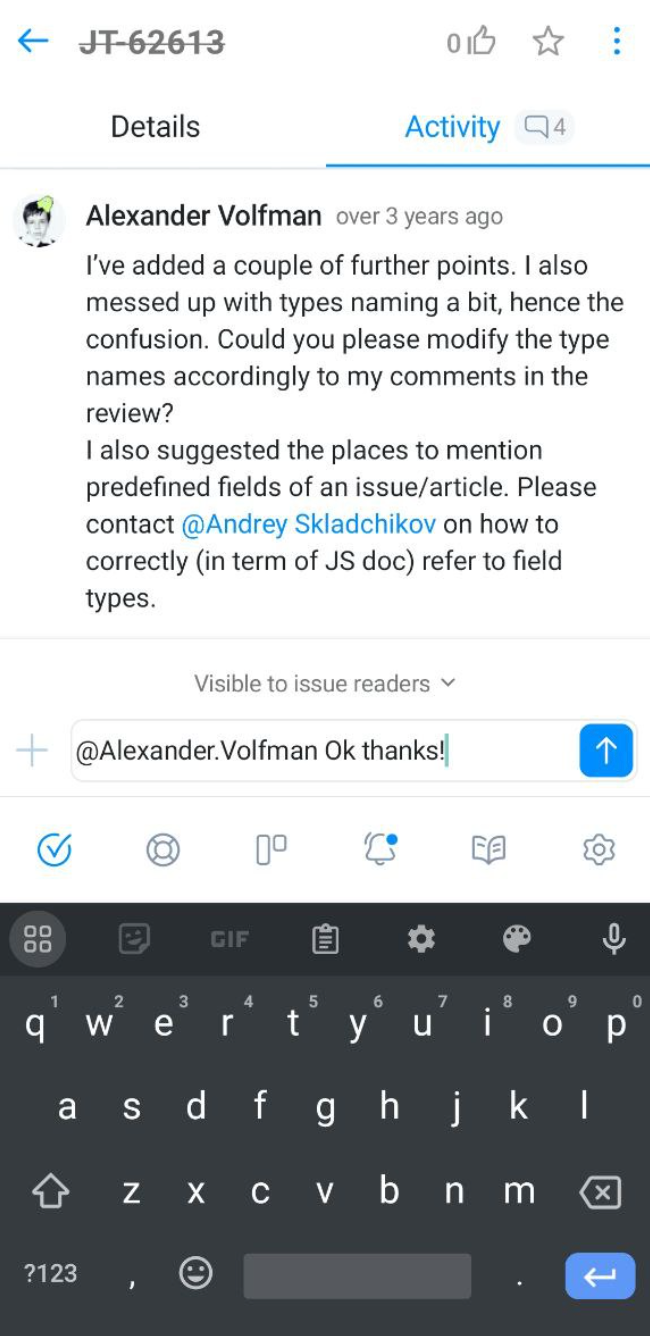
Task: Send the comment with the arrow button
Action: [x=606, y=751]
